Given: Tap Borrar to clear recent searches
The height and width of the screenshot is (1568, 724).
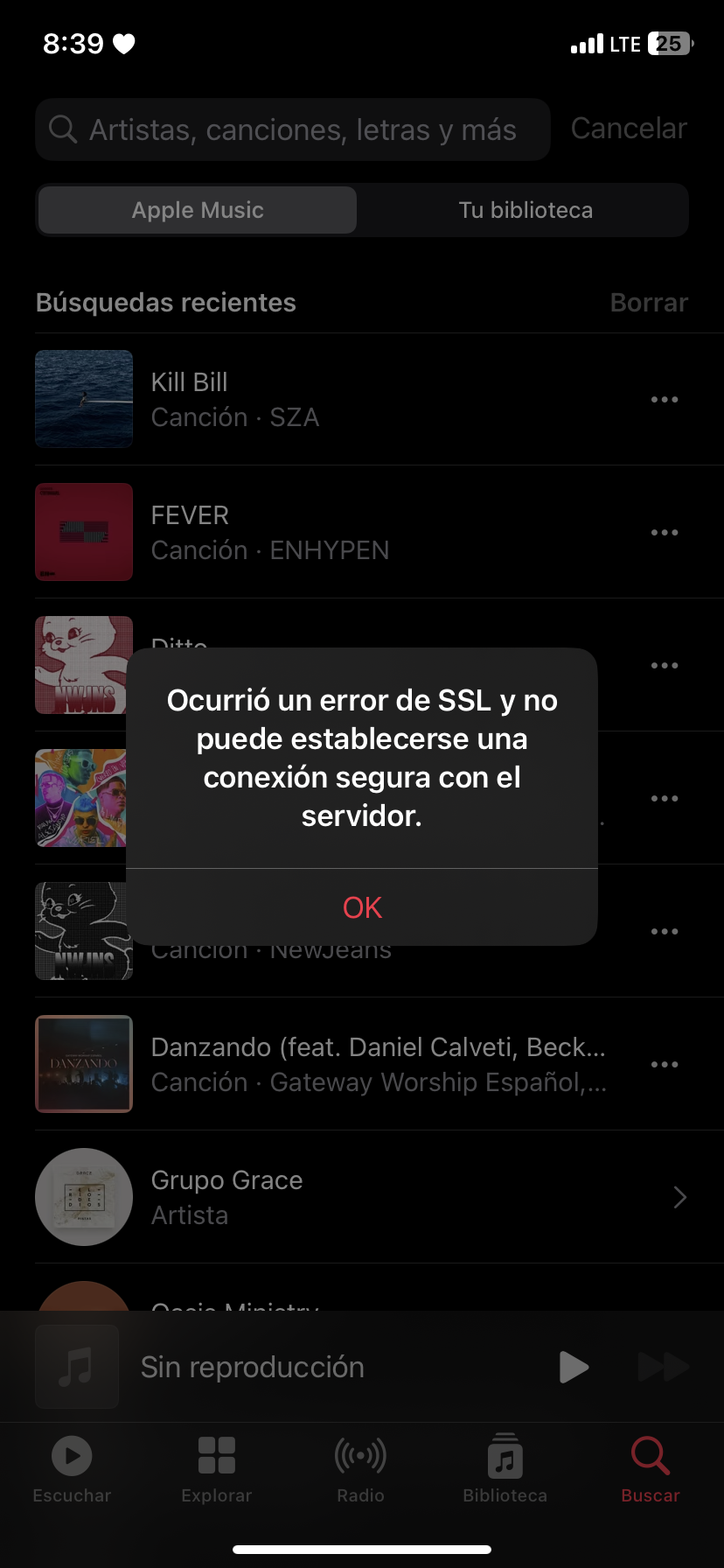Looking at the screenshot, I should [x=650, y=302].
